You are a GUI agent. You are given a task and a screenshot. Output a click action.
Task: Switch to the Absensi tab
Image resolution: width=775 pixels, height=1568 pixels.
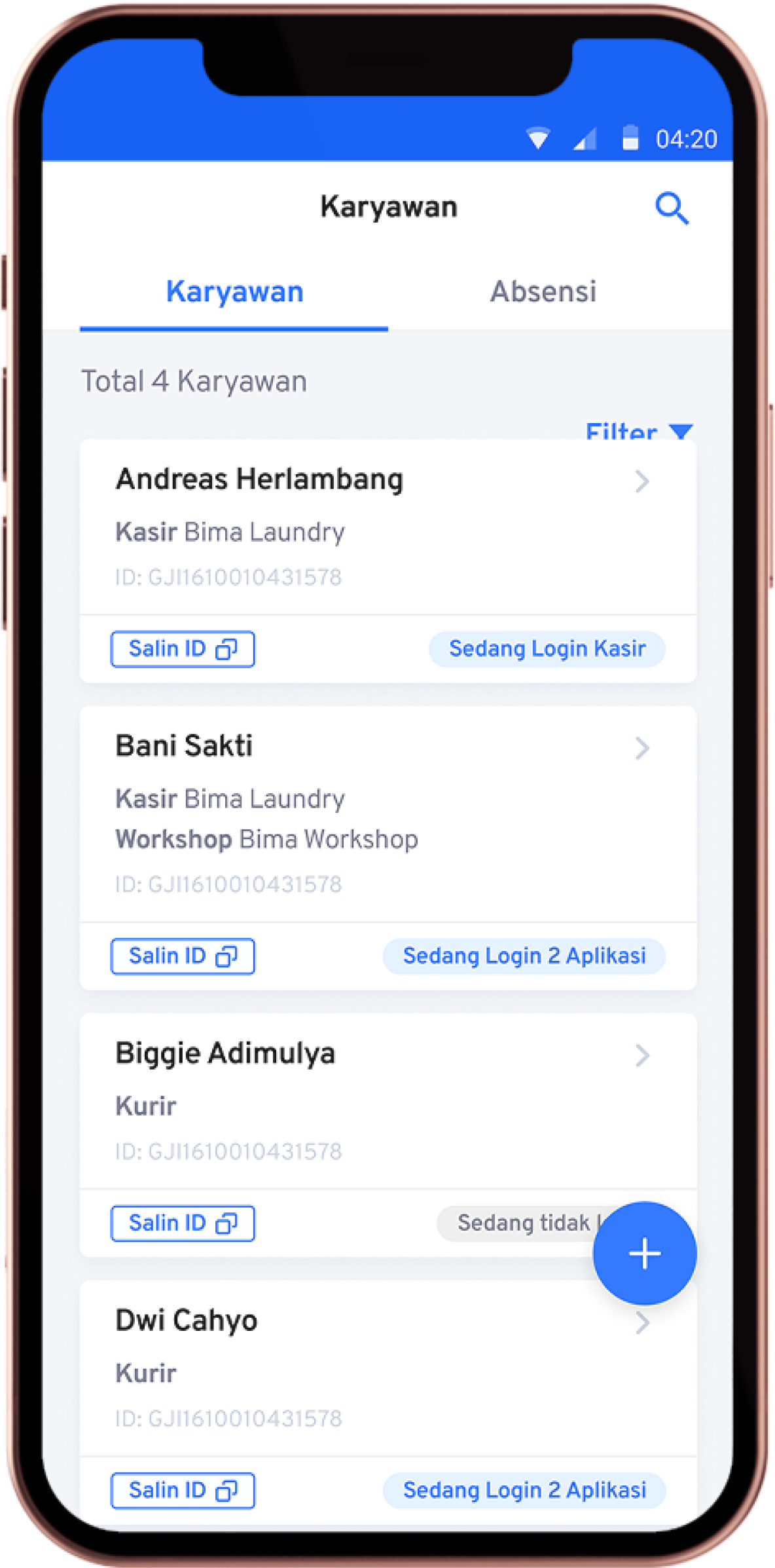[x=543, y=292]
